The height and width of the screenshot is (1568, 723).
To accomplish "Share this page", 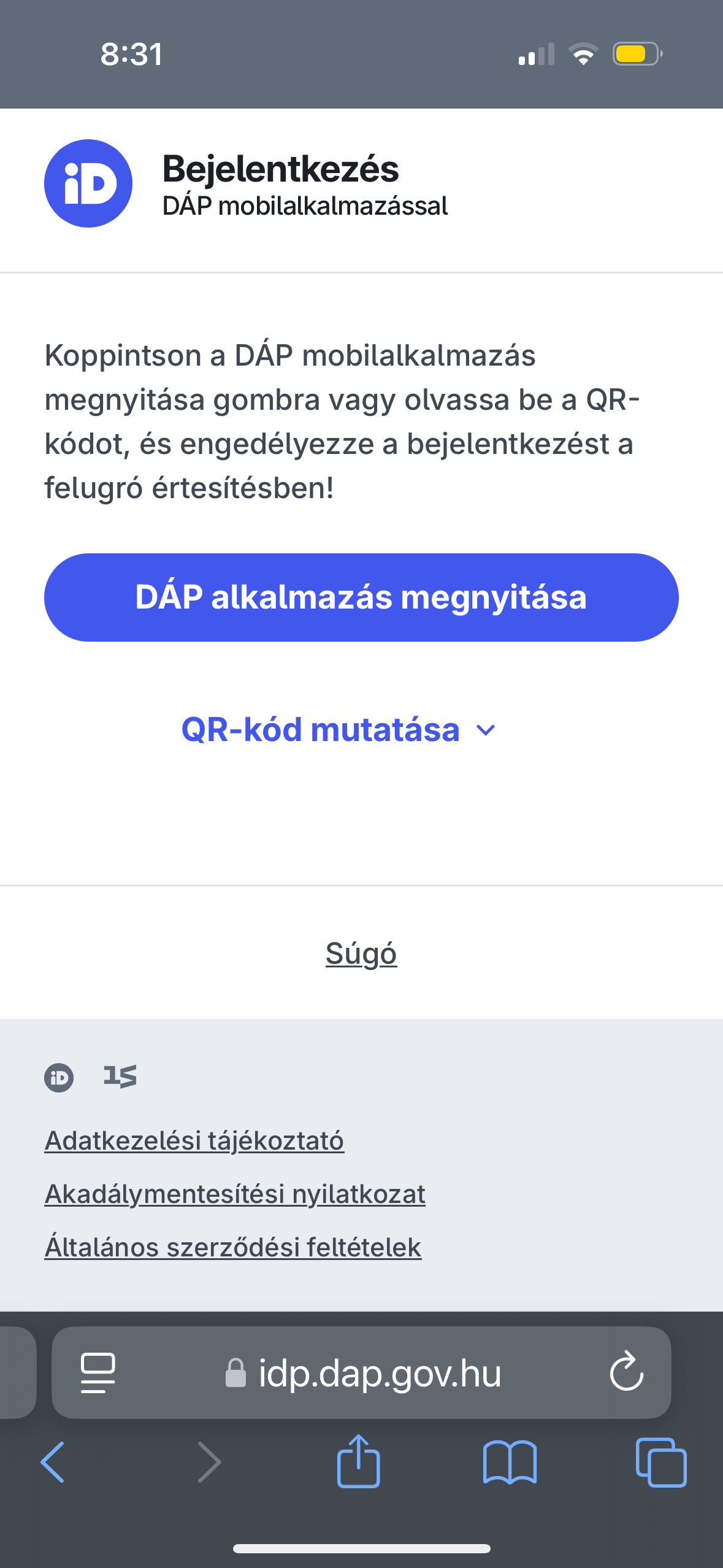I will coord(358,1461).
